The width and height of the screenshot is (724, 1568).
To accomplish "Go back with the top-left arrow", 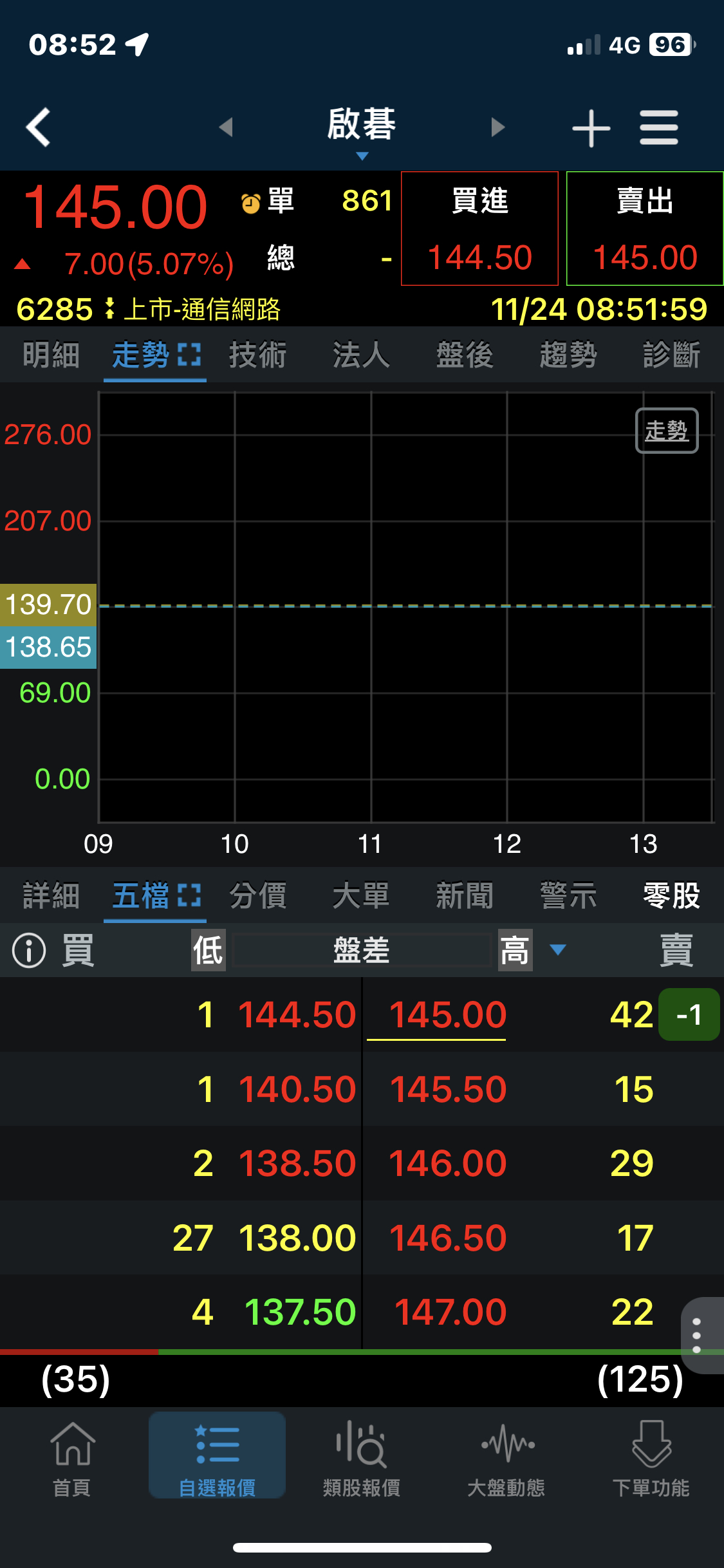I will [x=39, y=127].
